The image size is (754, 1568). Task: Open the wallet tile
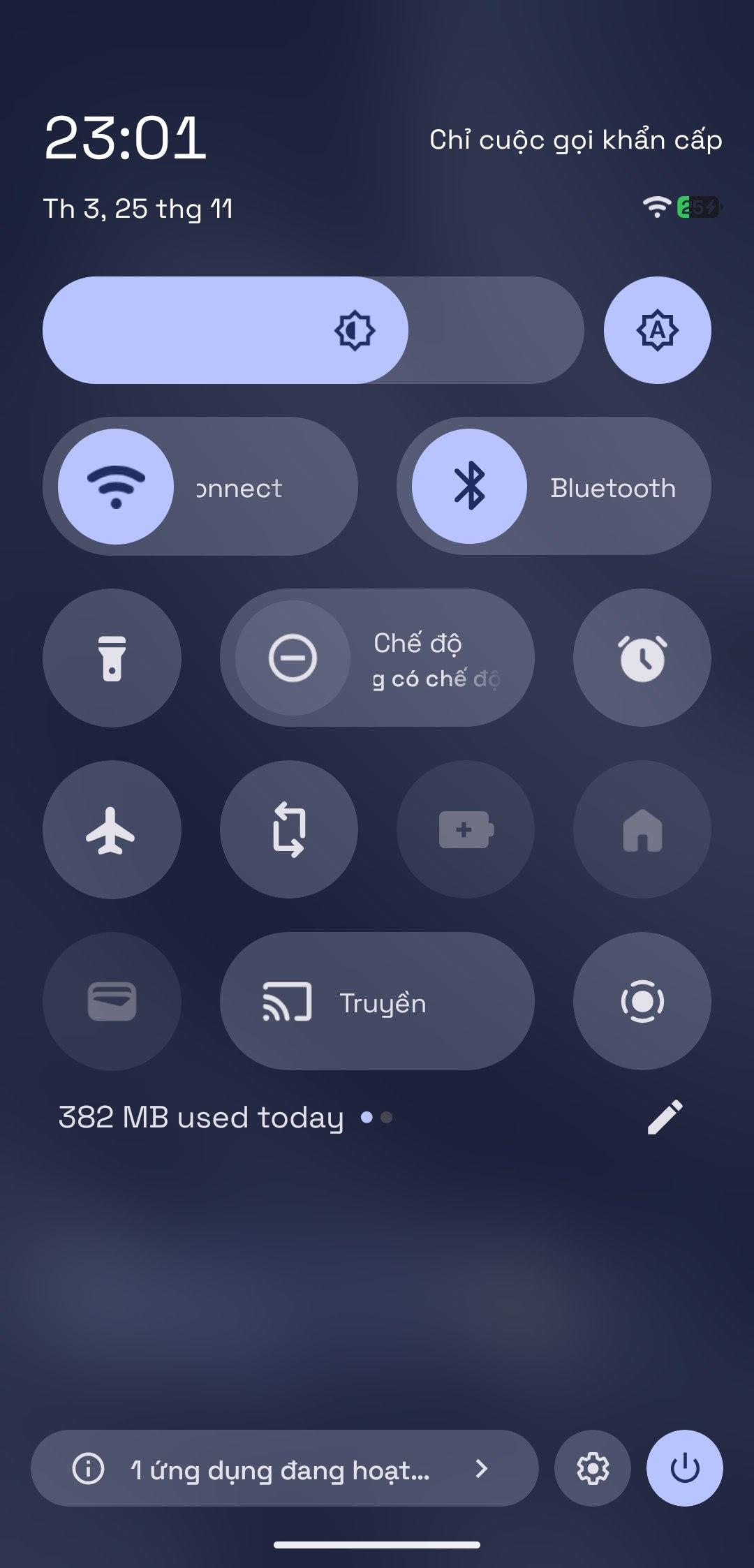(x=112, y=1001)
